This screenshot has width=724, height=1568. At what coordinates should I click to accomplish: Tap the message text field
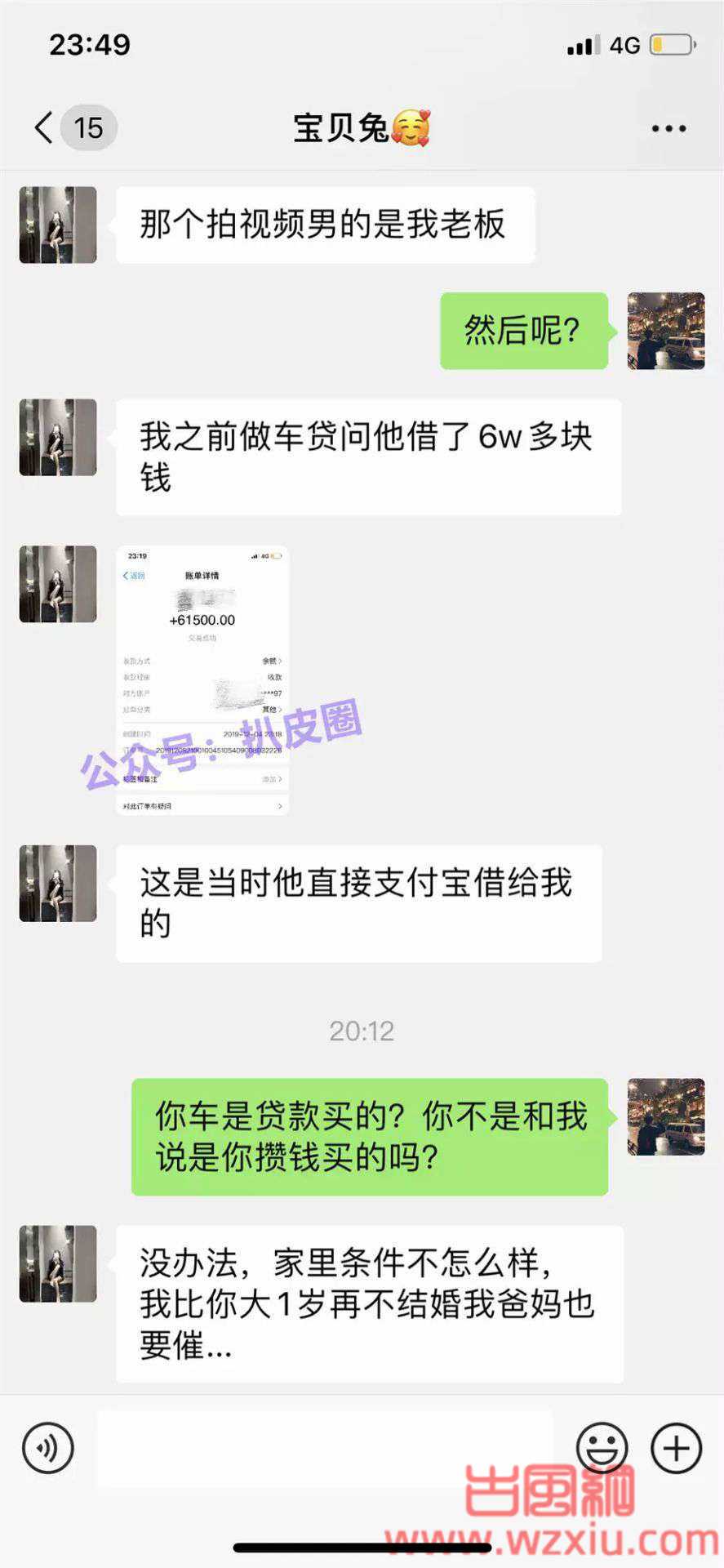[325, 1448]
